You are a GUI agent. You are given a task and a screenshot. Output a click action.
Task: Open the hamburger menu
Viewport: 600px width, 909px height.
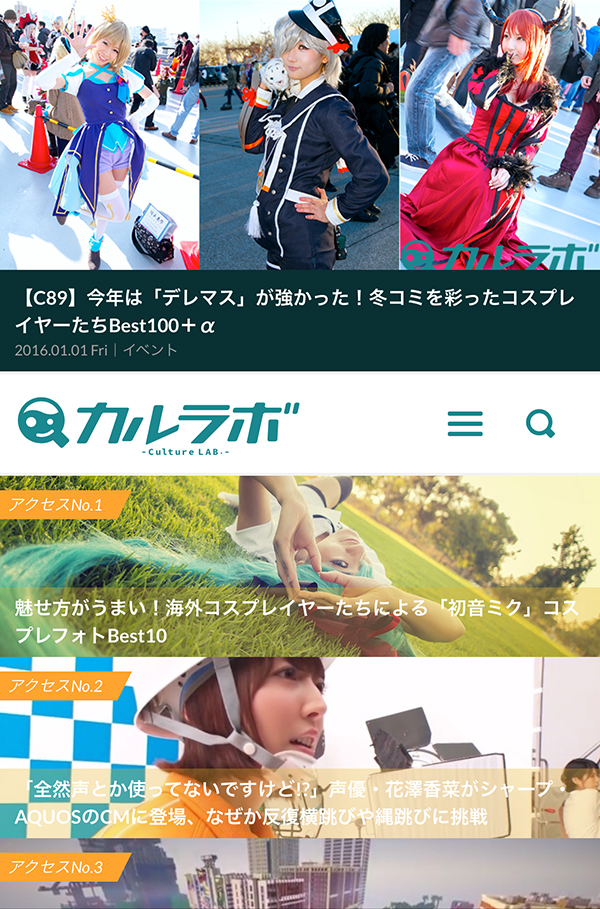465,423
